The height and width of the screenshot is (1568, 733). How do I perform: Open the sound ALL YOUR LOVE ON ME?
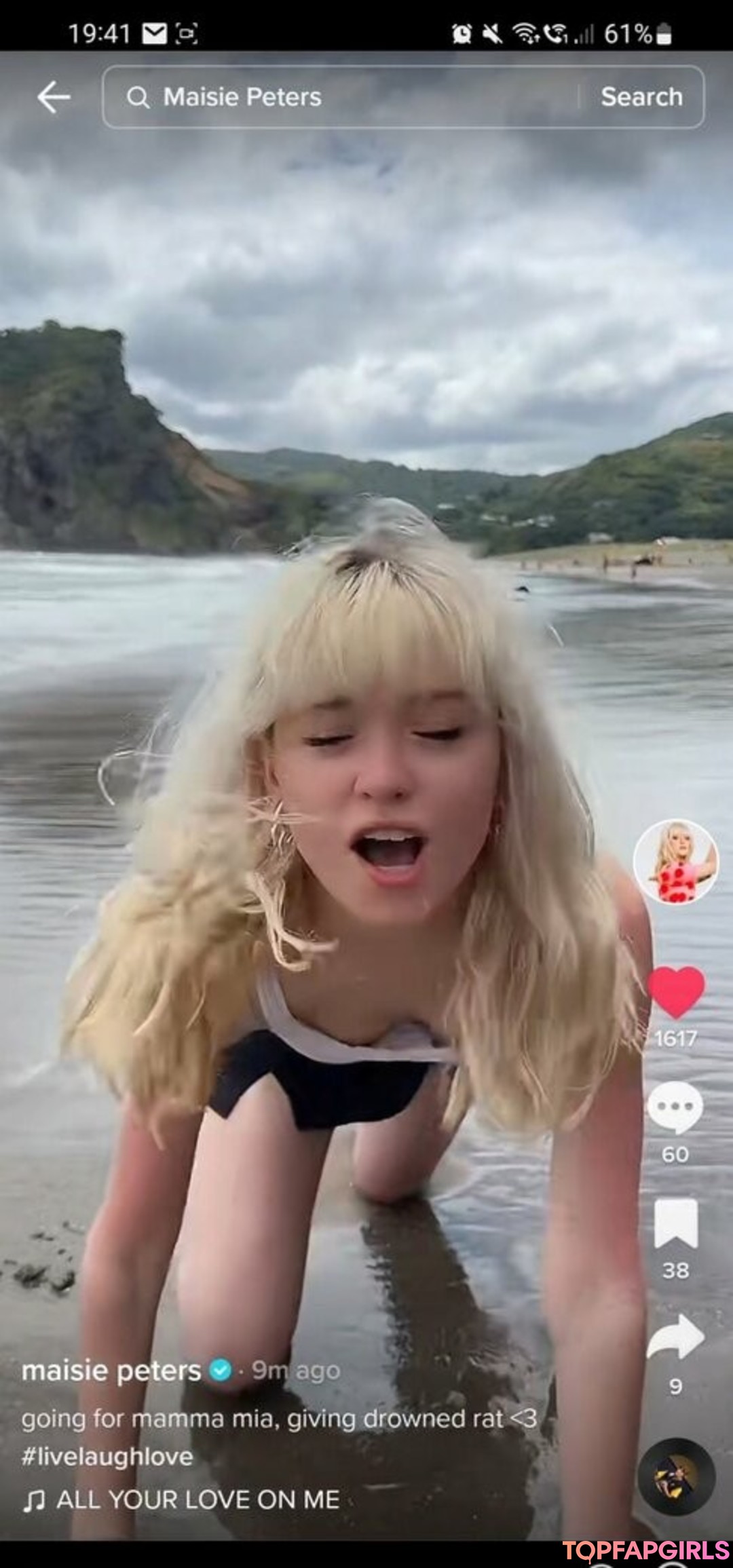pos(197,1499)
